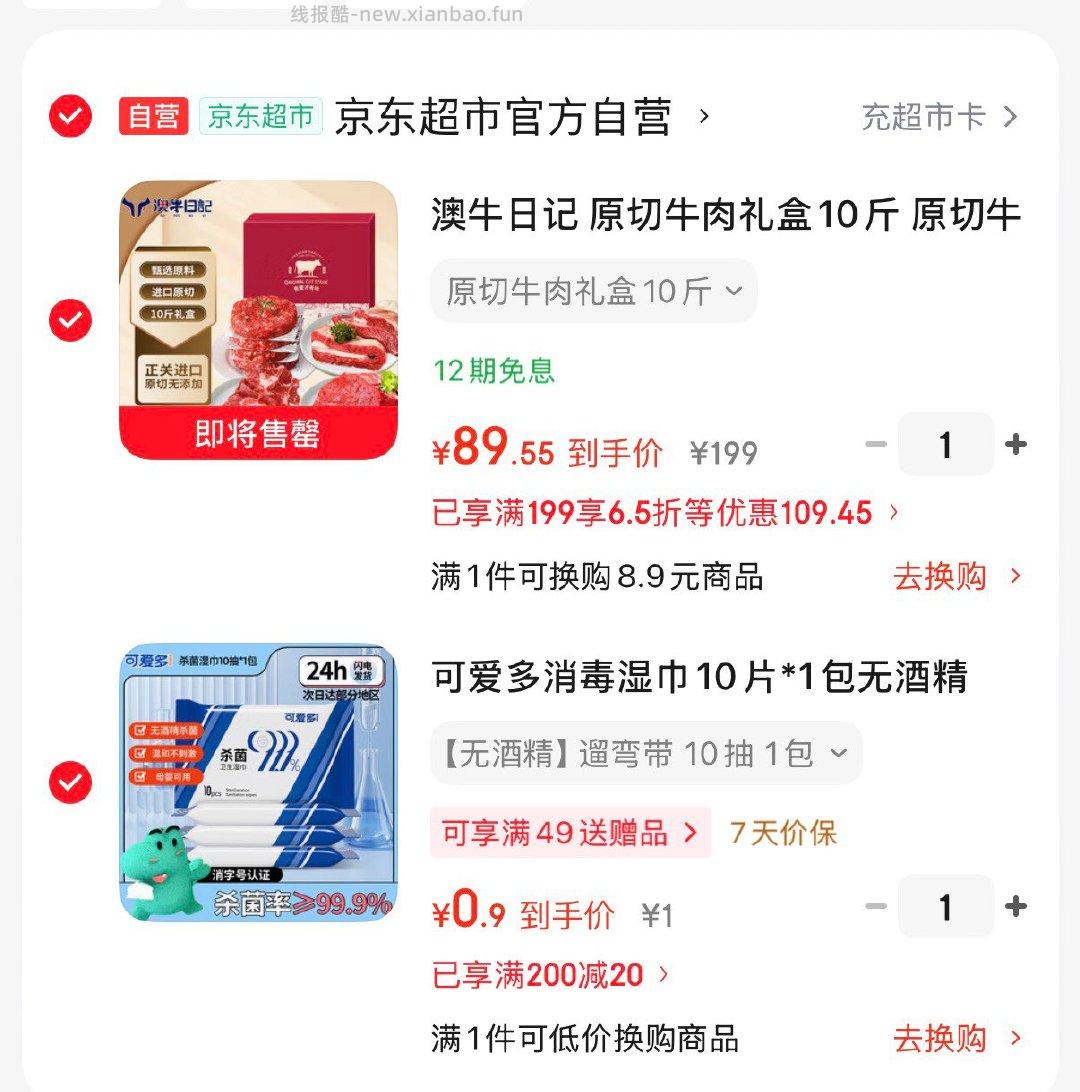Open the 原切牛肉礼盒10斤 variant dropdown

point(593,291)
